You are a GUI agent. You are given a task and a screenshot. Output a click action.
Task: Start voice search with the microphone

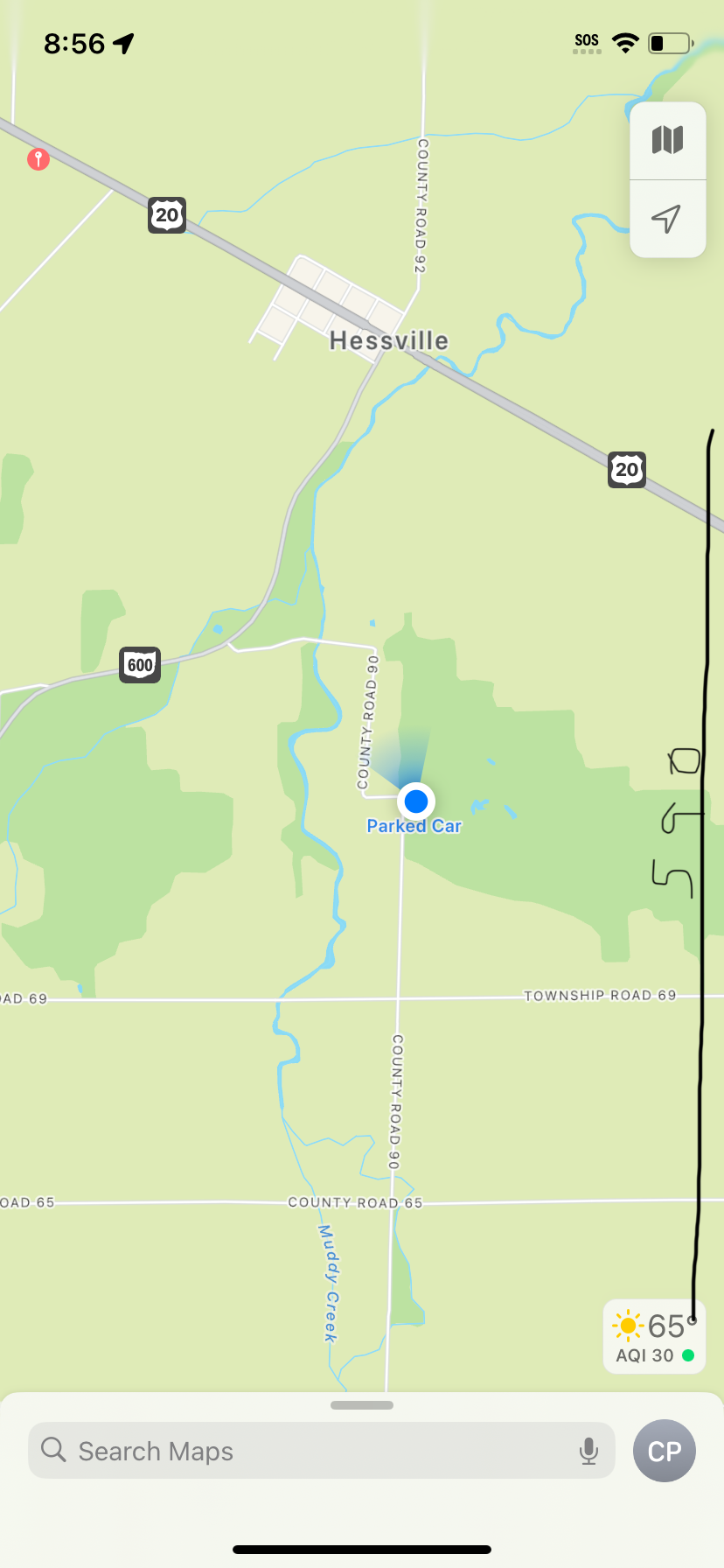click(x=588, y=1451)
